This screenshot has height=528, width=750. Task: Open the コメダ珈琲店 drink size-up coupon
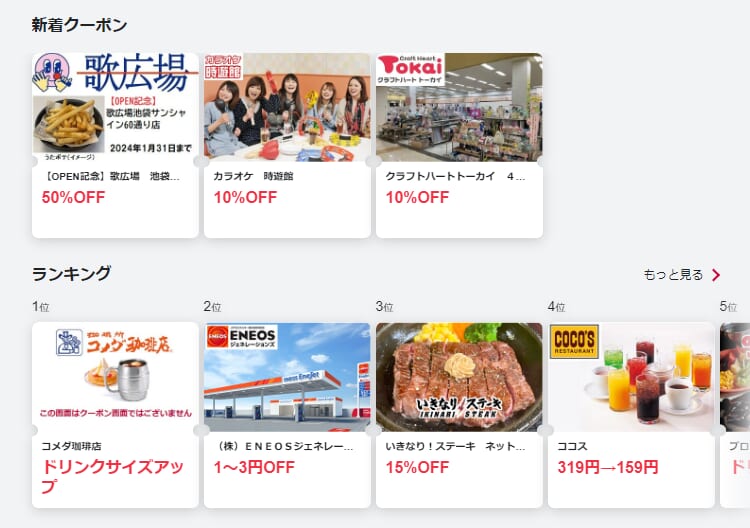(115, 414)
